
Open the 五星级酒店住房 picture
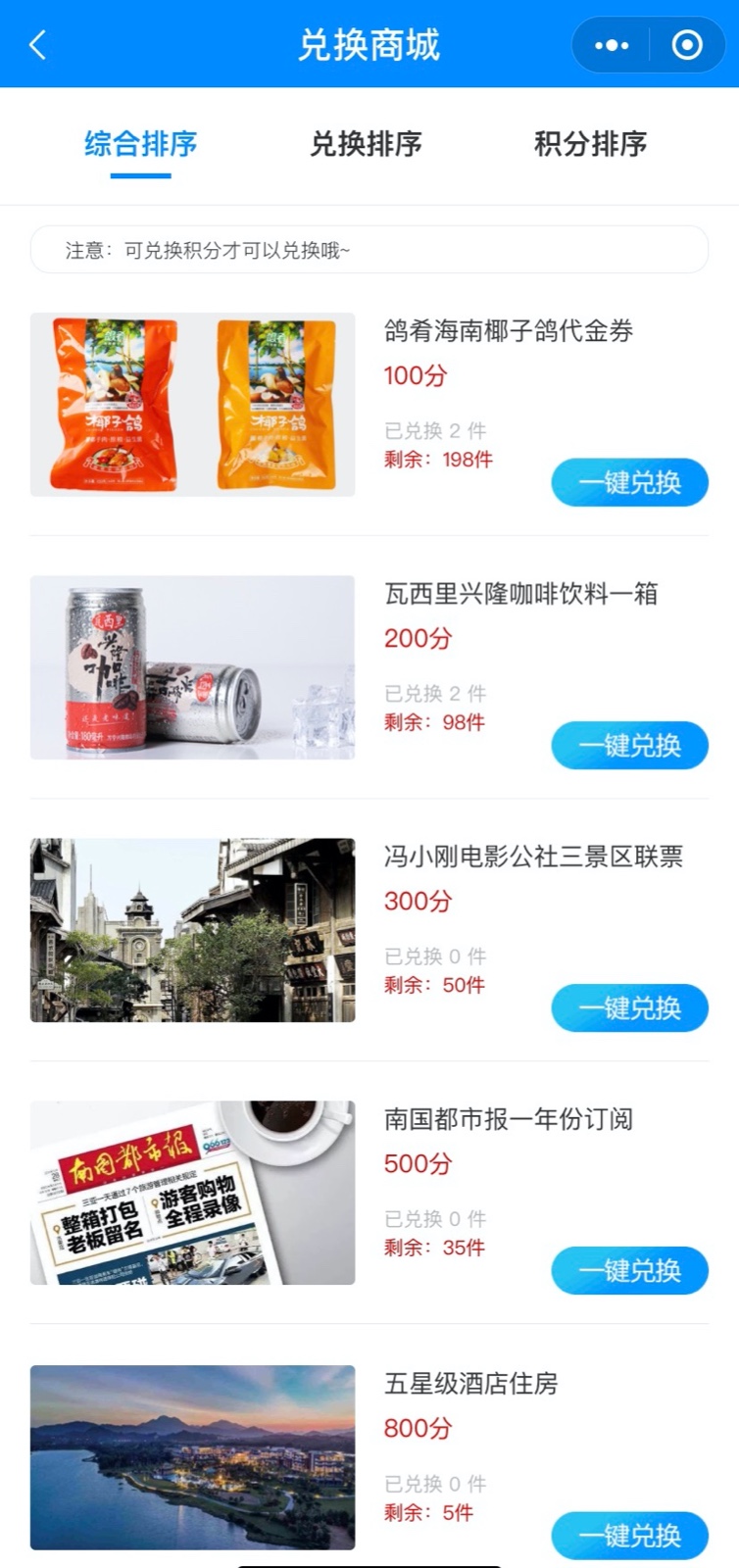pyautogui.click(x=192, y=1456)
